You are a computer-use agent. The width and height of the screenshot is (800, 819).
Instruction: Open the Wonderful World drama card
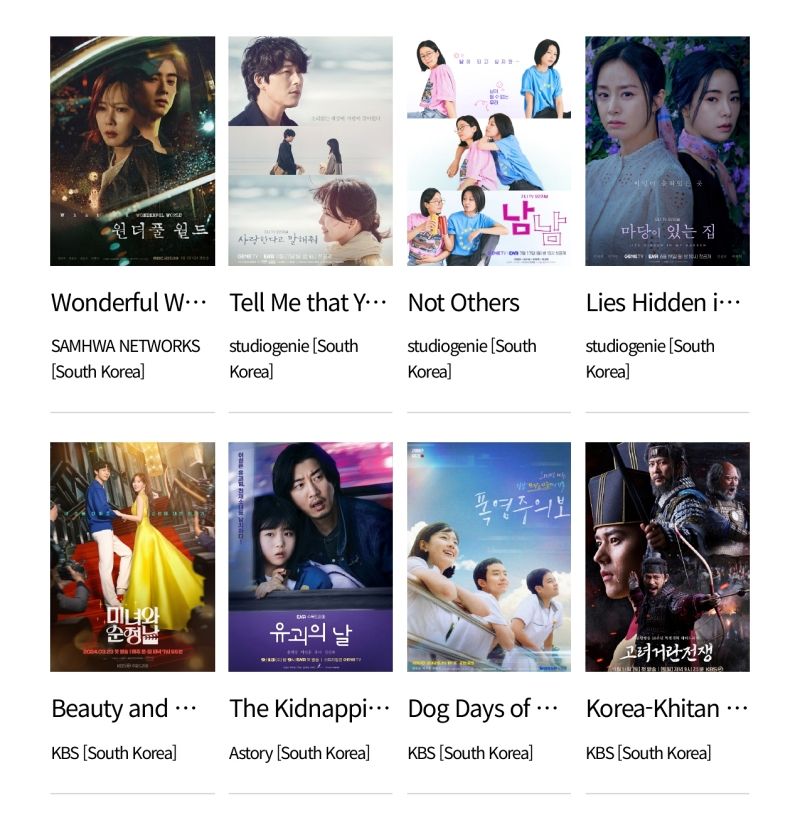pos(132,151)
